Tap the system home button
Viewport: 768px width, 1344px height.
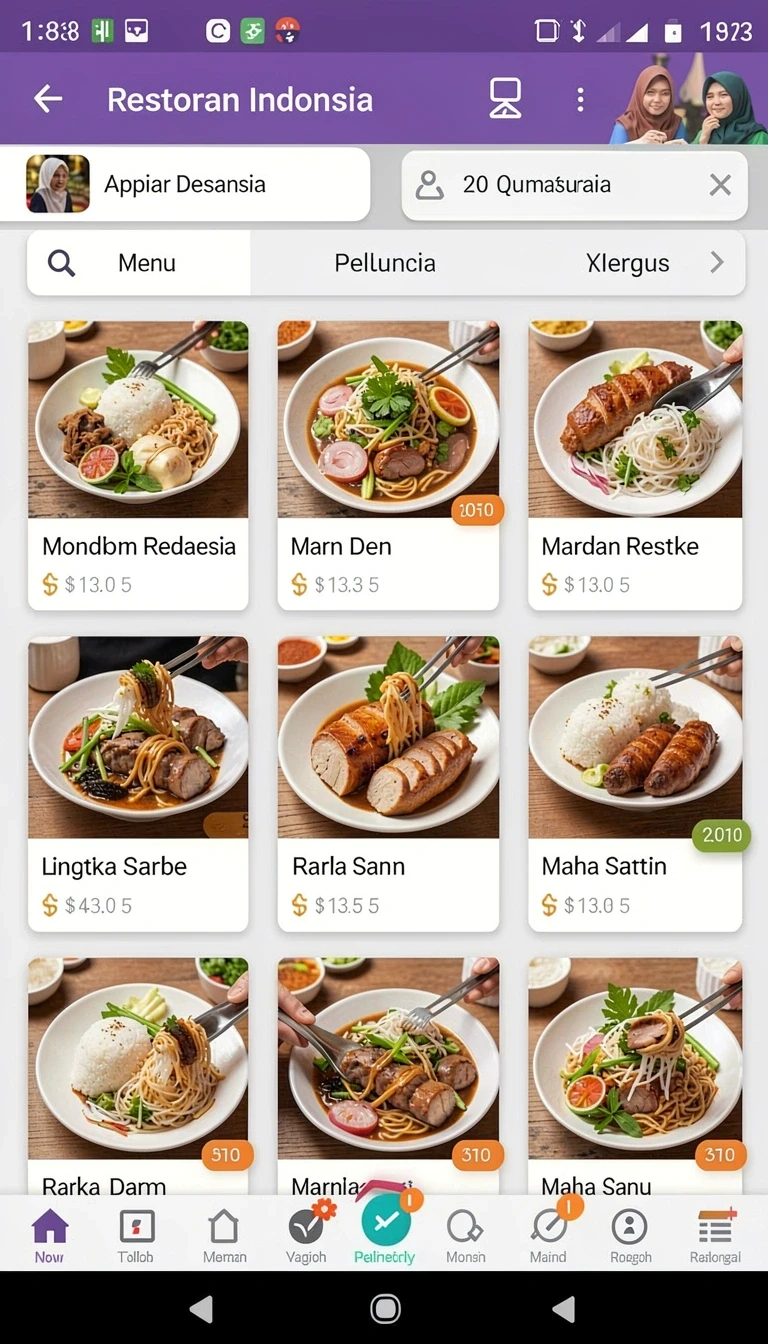385,1308
